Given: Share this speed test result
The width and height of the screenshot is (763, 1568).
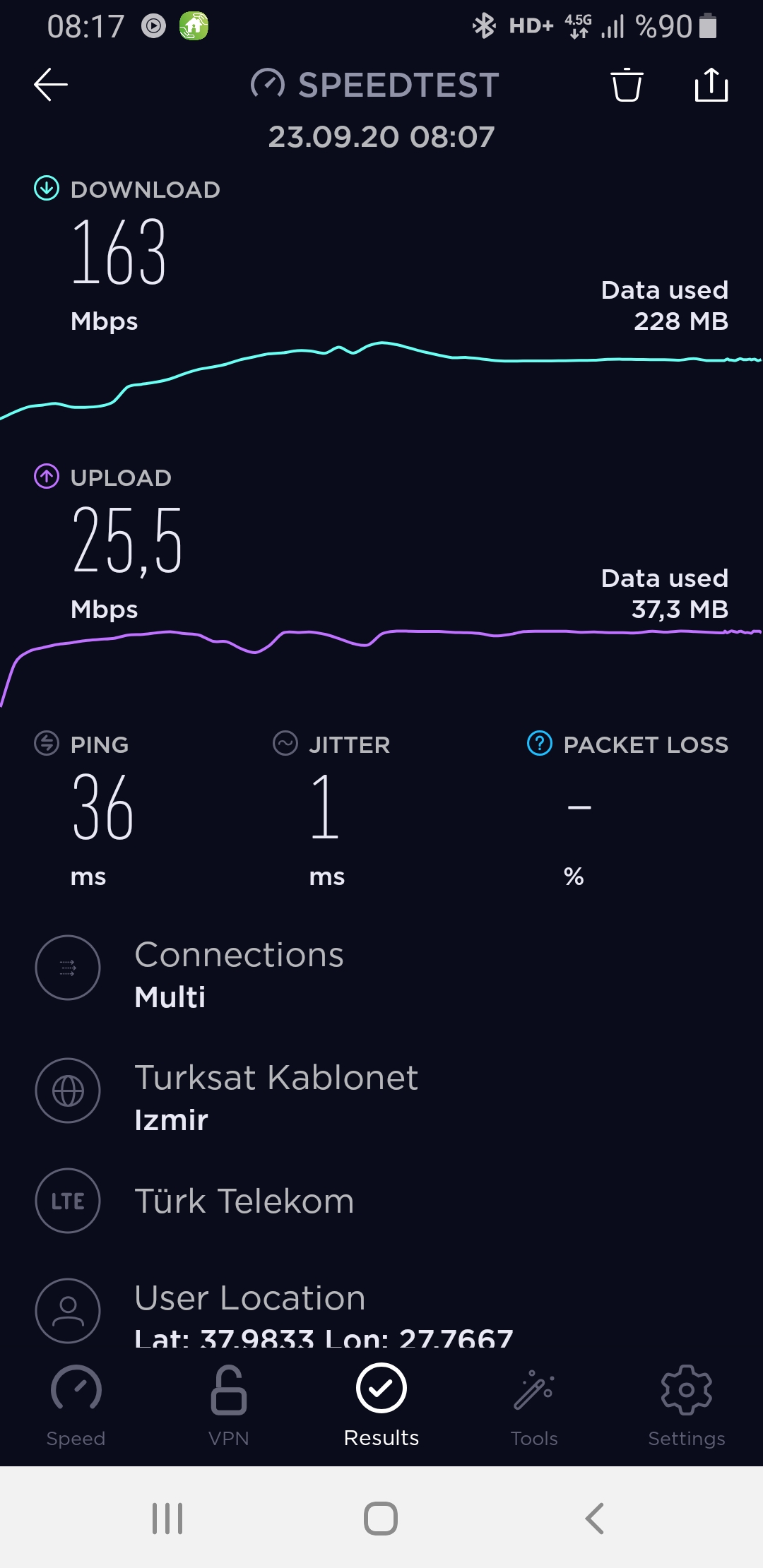Looking at the screenshot, I should click(711, 85).
